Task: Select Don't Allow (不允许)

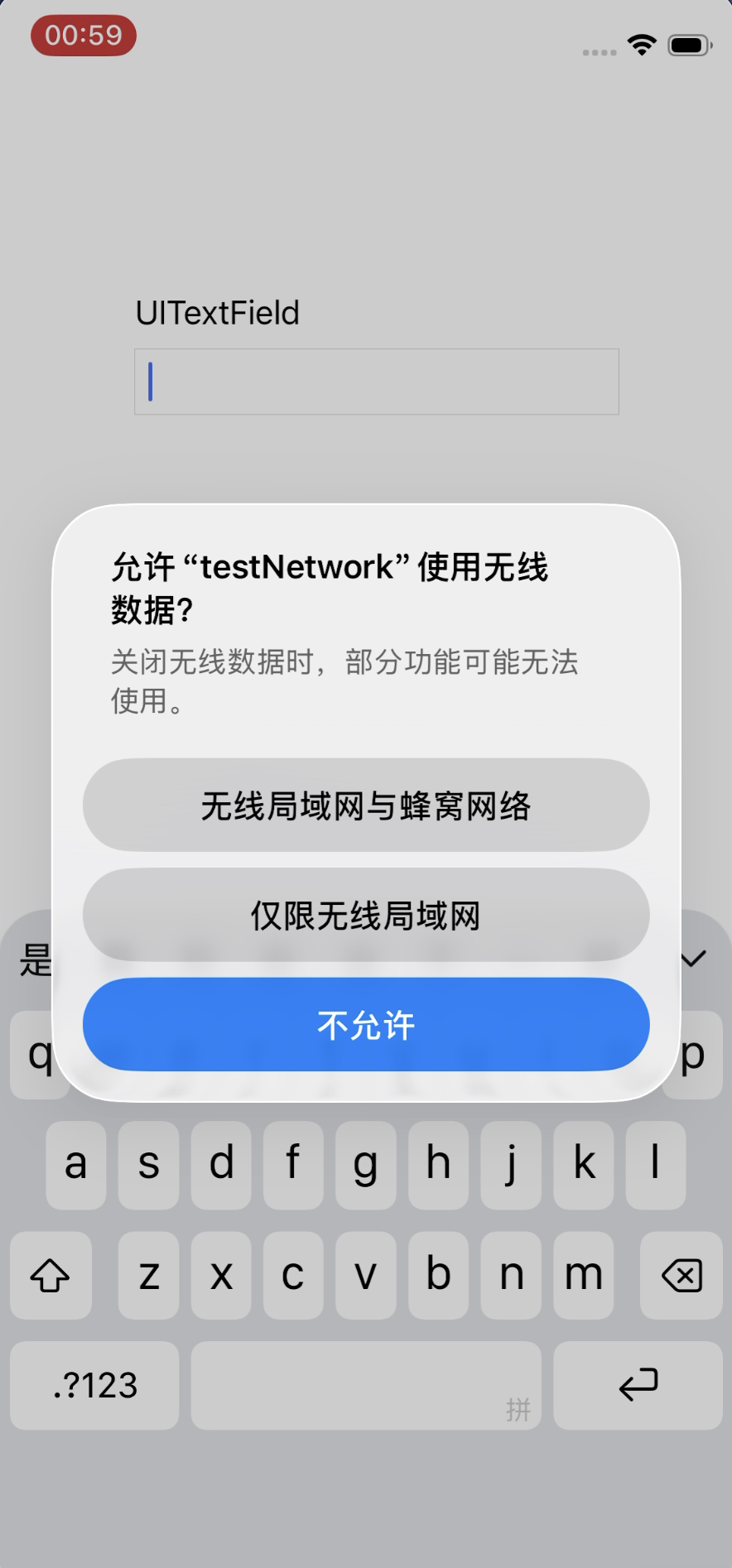Action: (366, 1025)
